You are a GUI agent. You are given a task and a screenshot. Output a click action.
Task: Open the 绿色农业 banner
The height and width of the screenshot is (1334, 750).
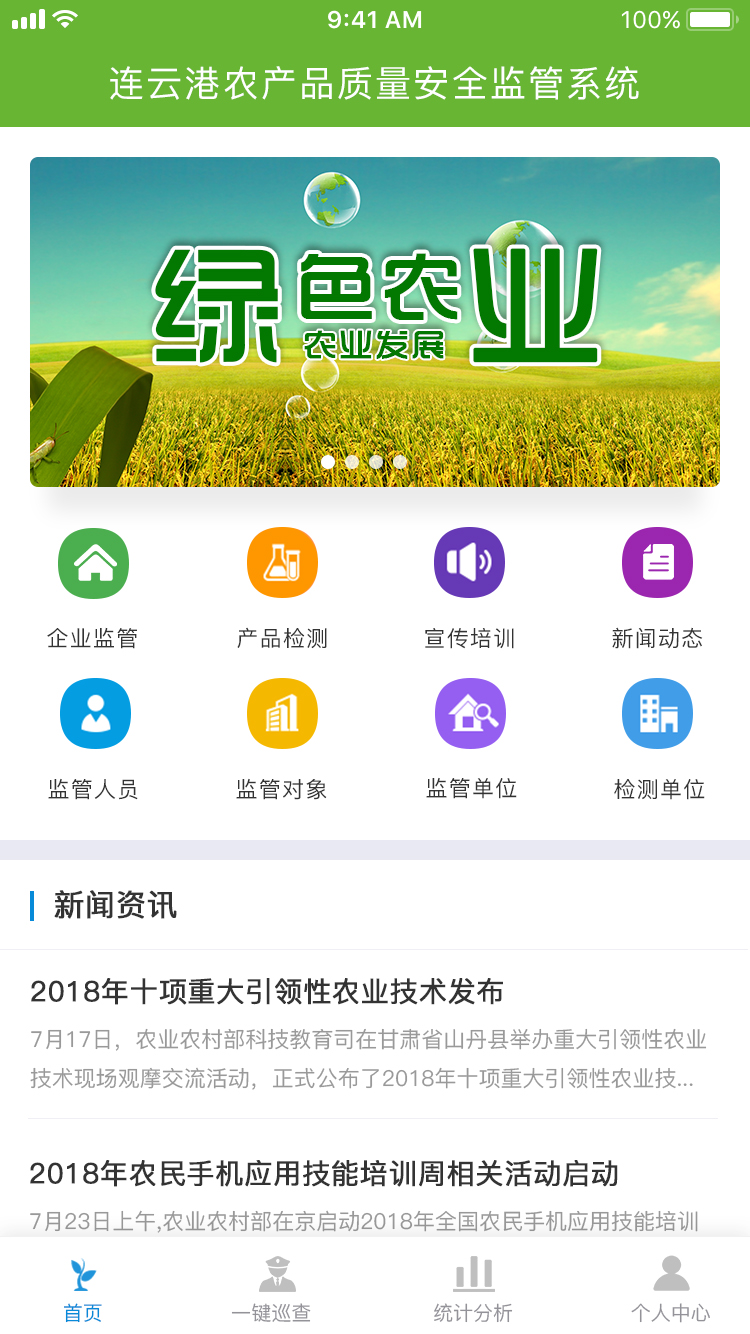(375, 321)
